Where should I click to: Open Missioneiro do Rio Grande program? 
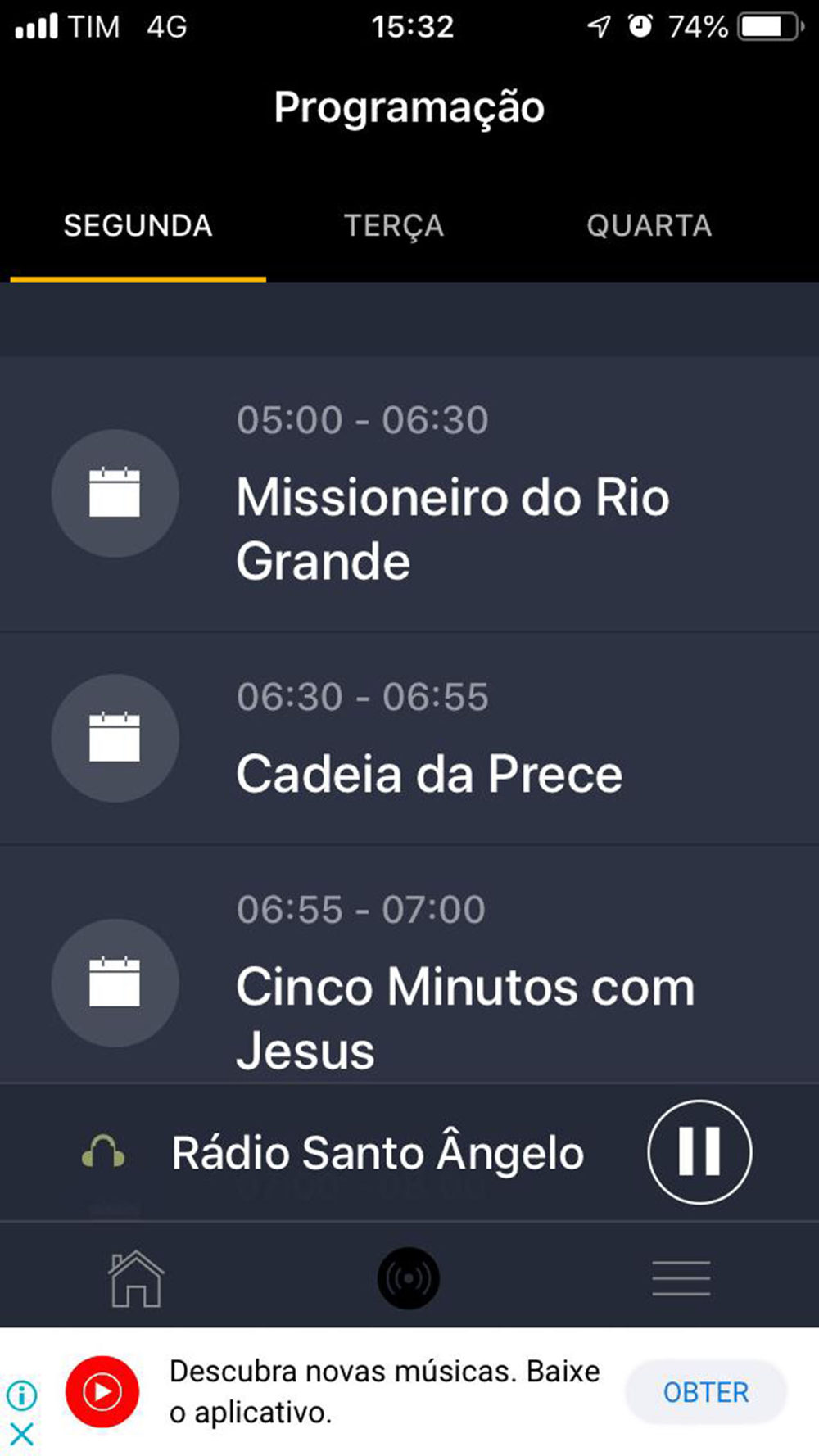(409, 494)
